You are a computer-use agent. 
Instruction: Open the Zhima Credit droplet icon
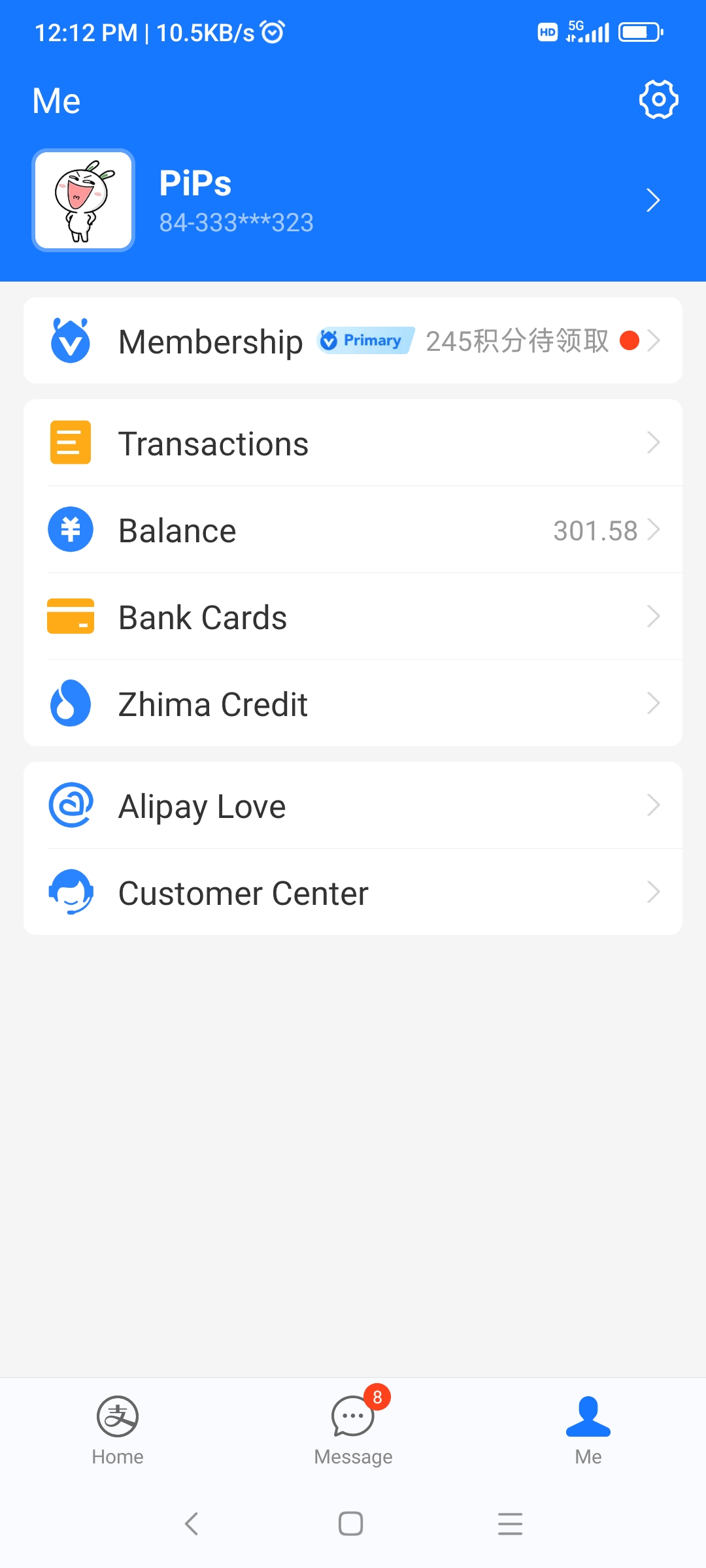click(70, 703)
